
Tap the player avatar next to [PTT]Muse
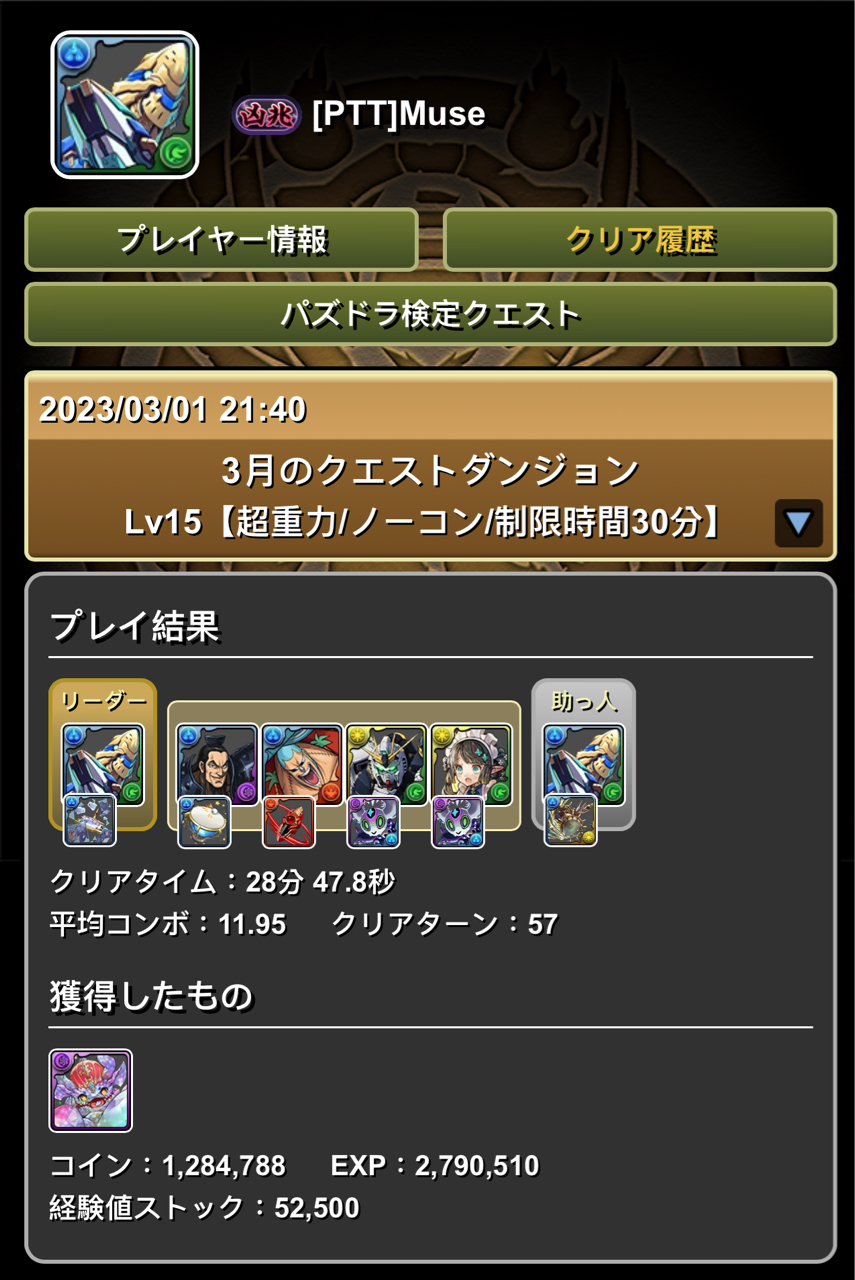[125, 105]
